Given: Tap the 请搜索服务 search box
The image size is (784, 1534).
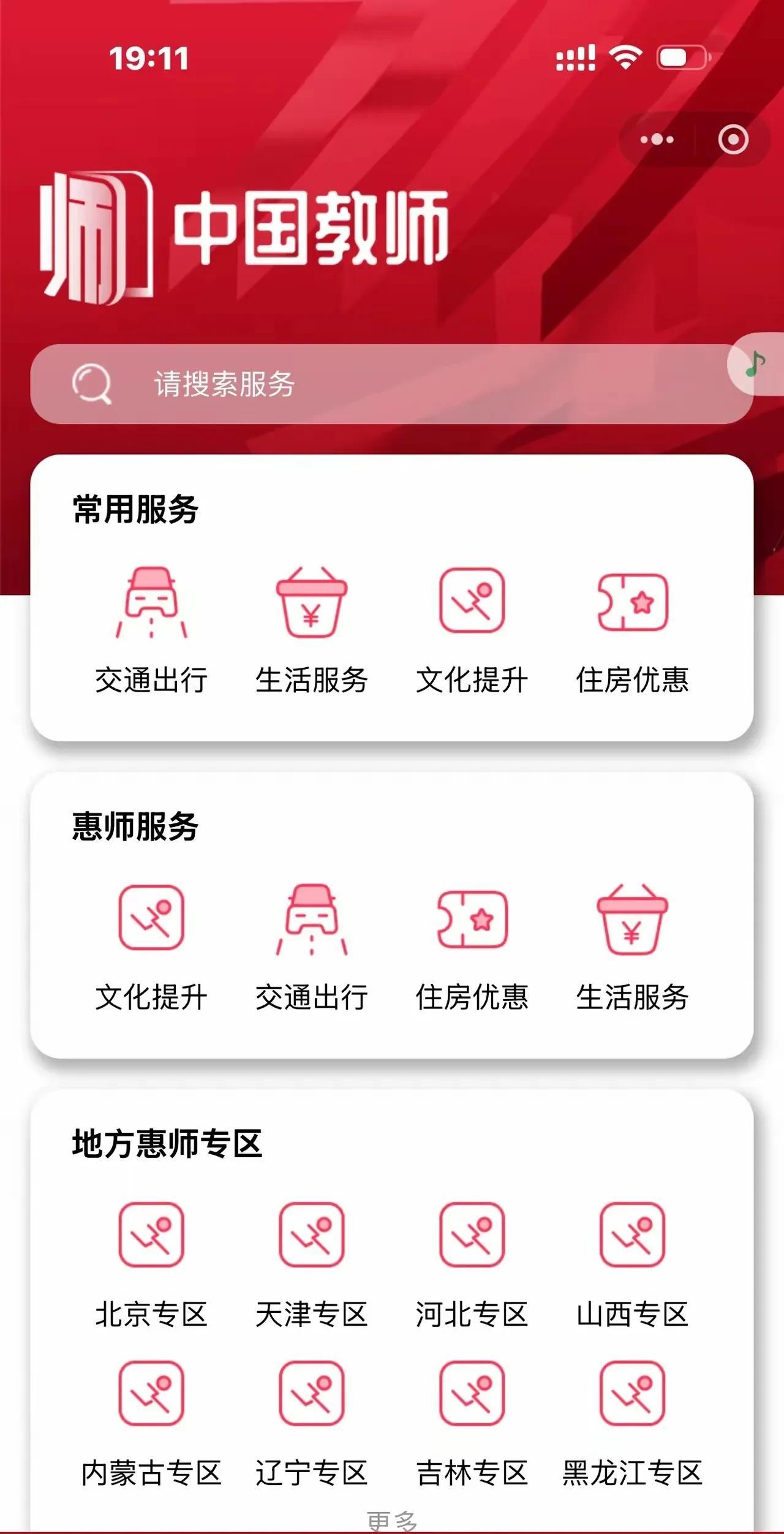Looking at the screenshot, I should pos(391,384).
